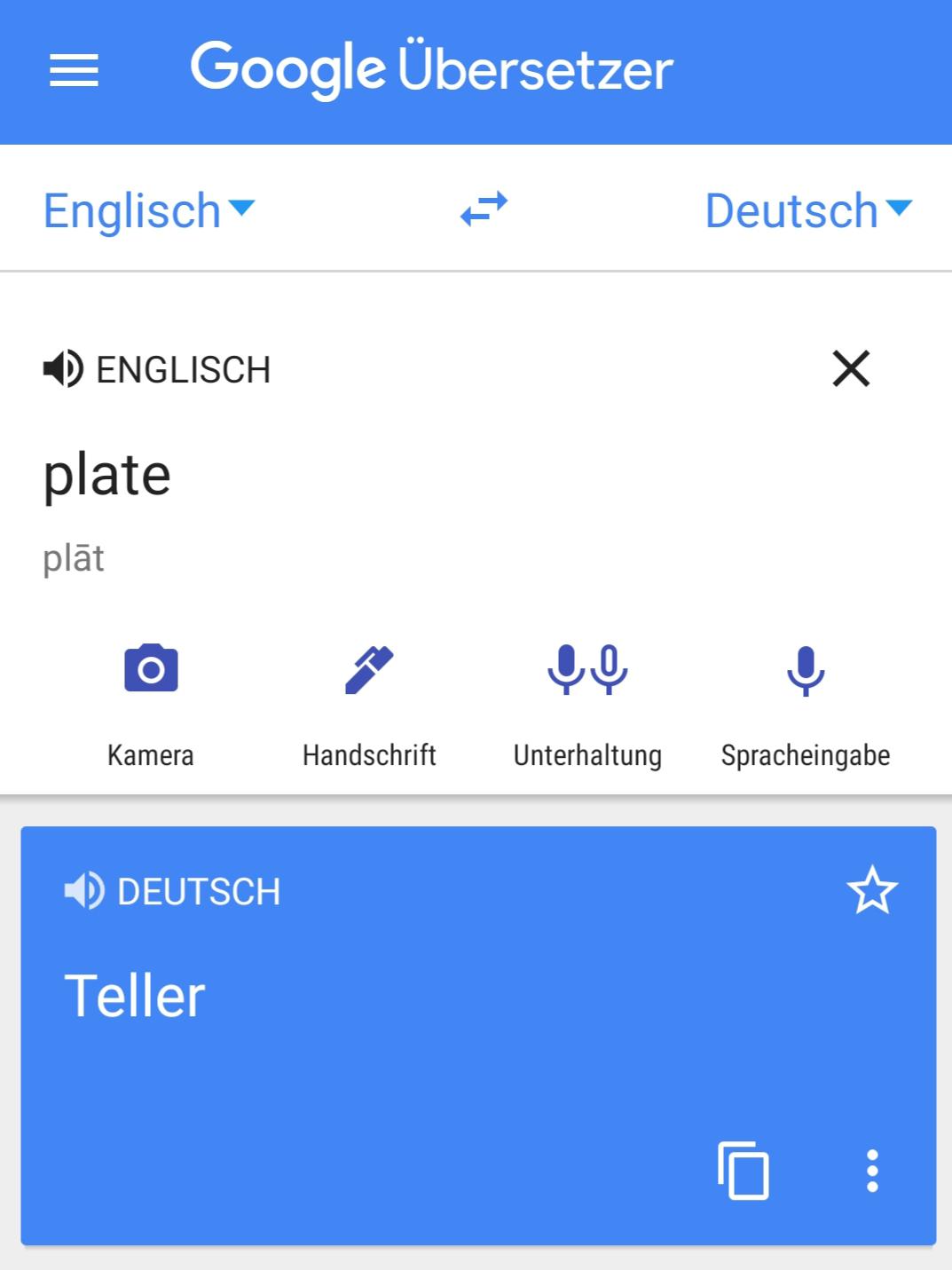The width and height of the screenshot is (952, 1270).
Task: Edit the input word 'plate'
Action: [107, 476]
